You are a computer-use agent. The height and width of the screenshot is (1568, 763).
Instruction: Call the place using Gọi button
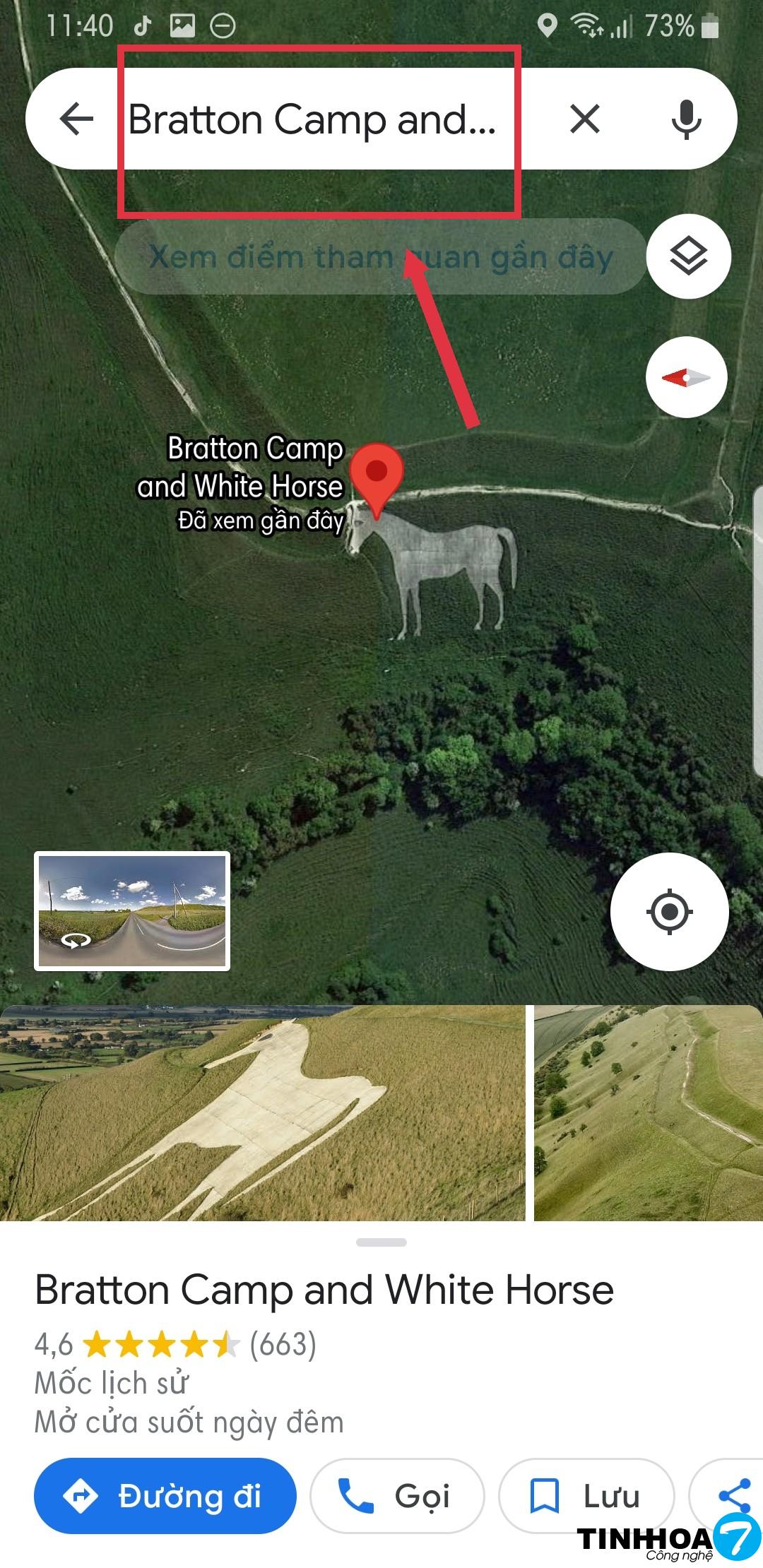[x=397, y=1496]
